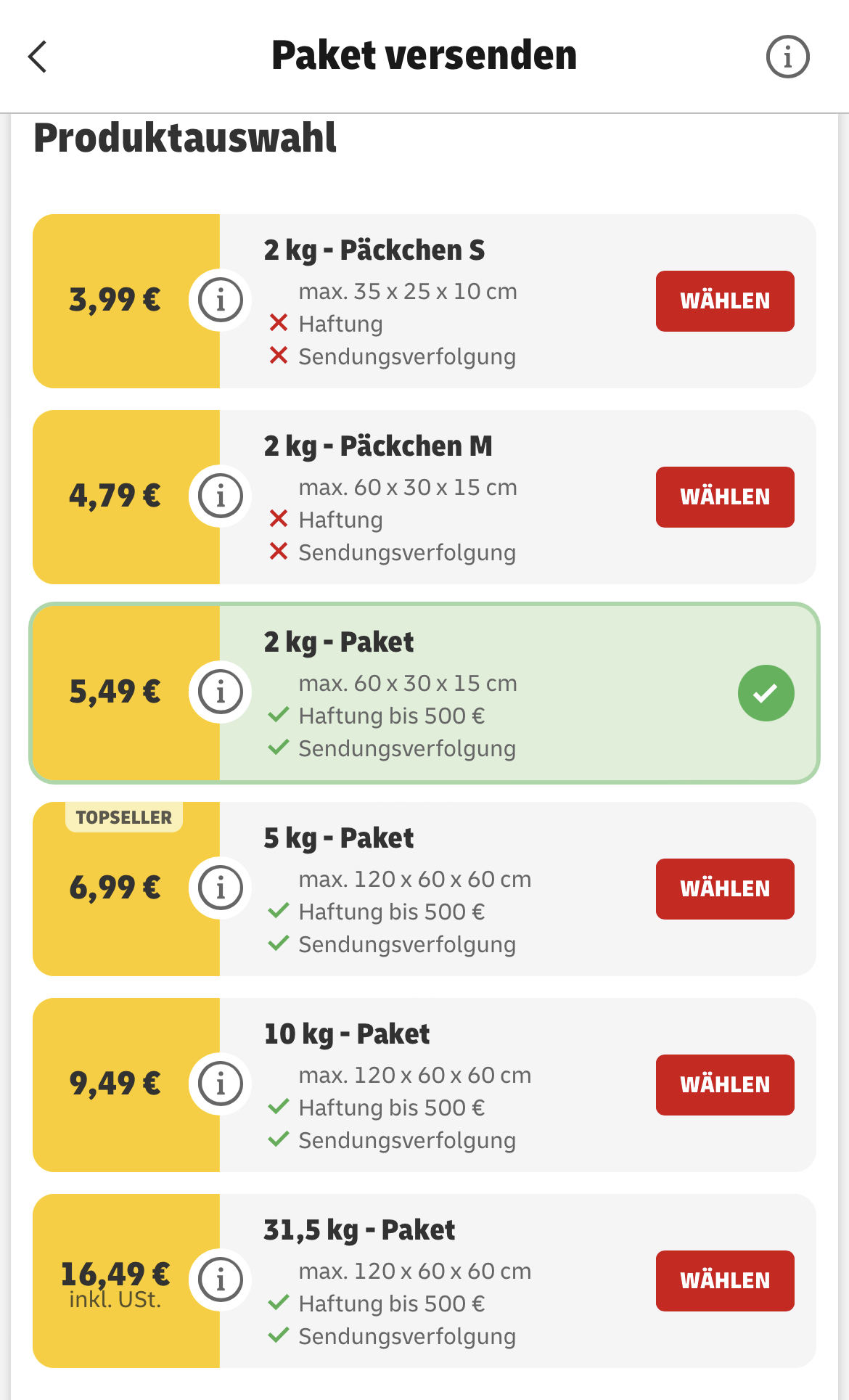View info for the 16,49 € 31,5 kg Paket

[x=221, y=1280]
